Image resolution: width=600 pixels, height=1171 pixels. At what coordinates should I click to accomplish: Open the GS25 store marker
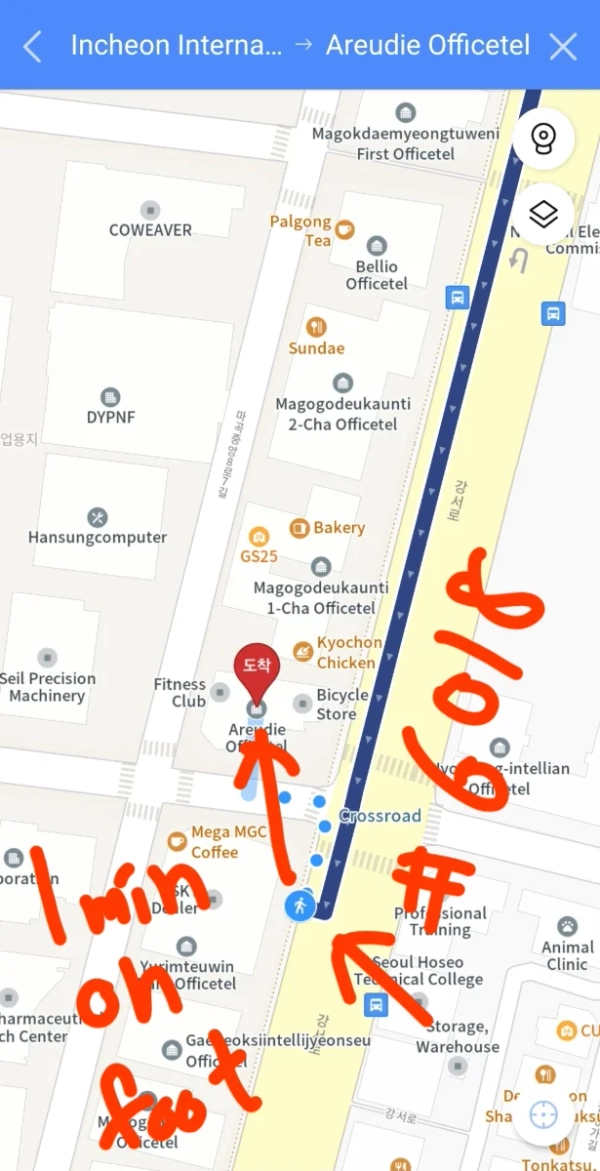pos(259,537)
